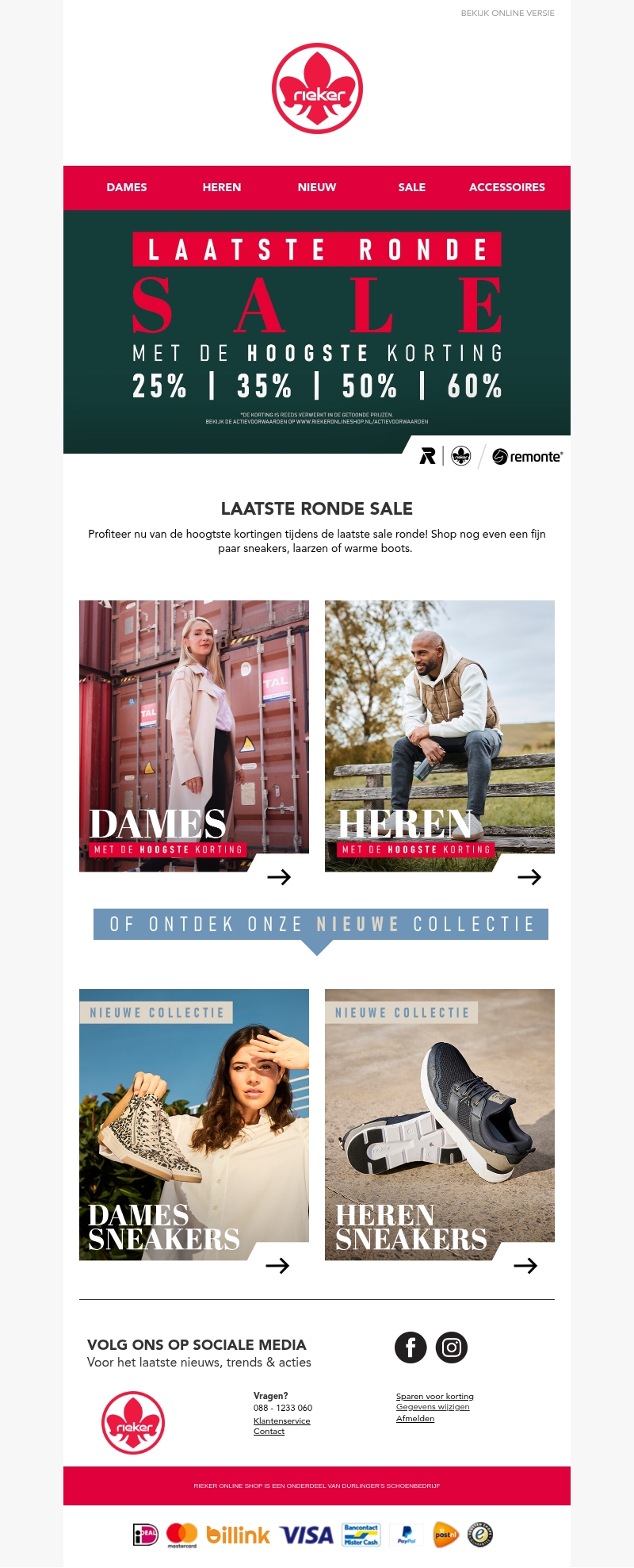Visit the Facebook page
634x1568 pixels.
[411, 1347]
